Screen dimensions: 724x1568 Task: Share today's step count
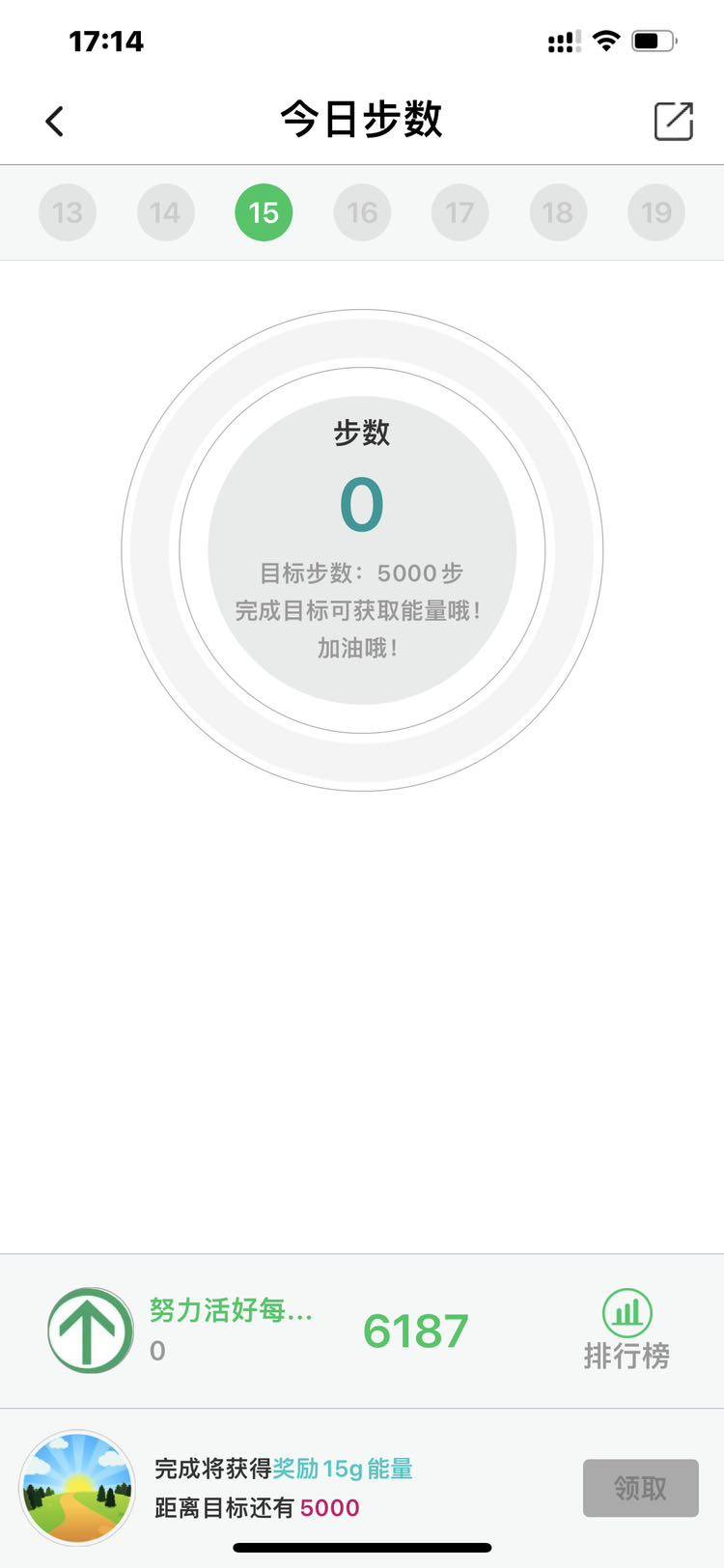(673, 122)
